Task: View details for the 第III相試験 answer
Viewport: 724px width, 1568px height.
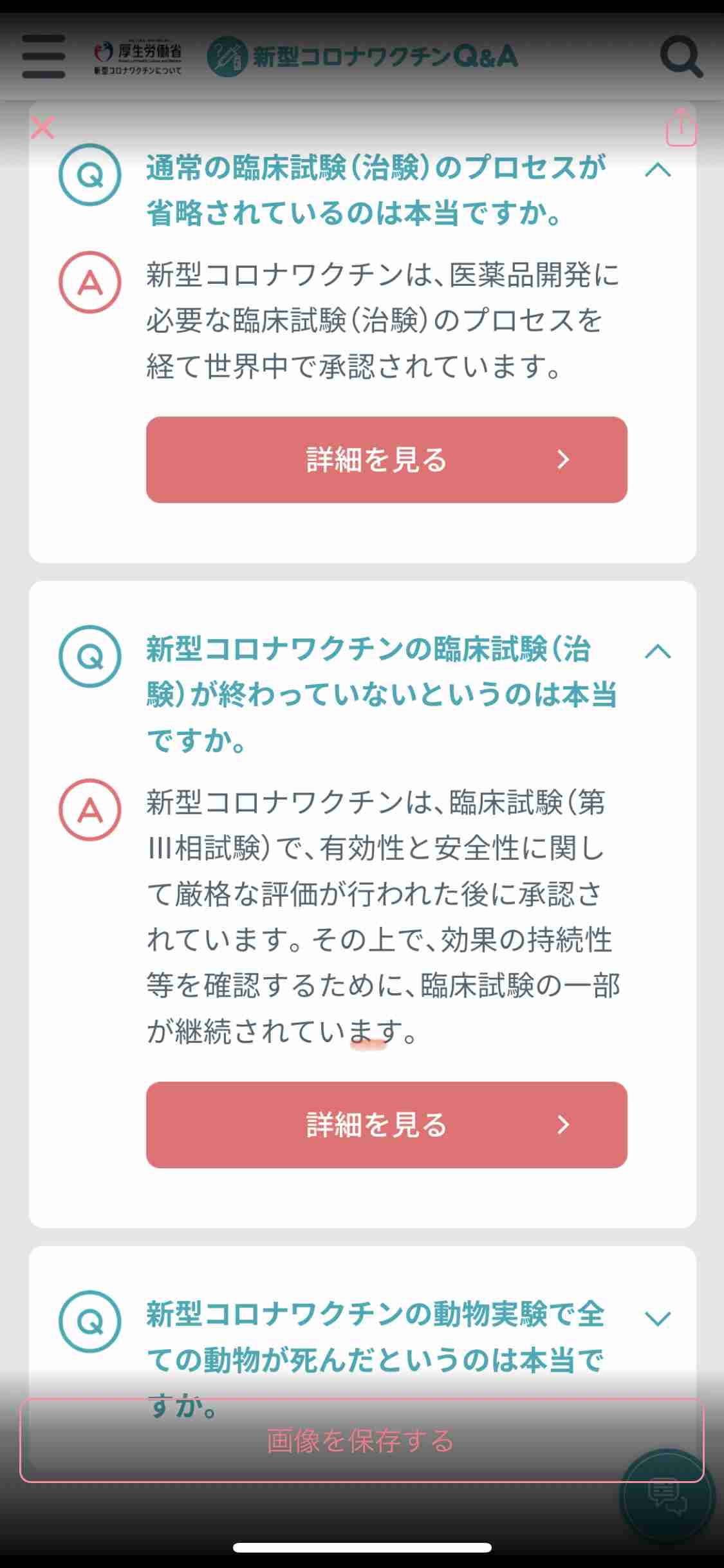Action: coord(387,1125)
